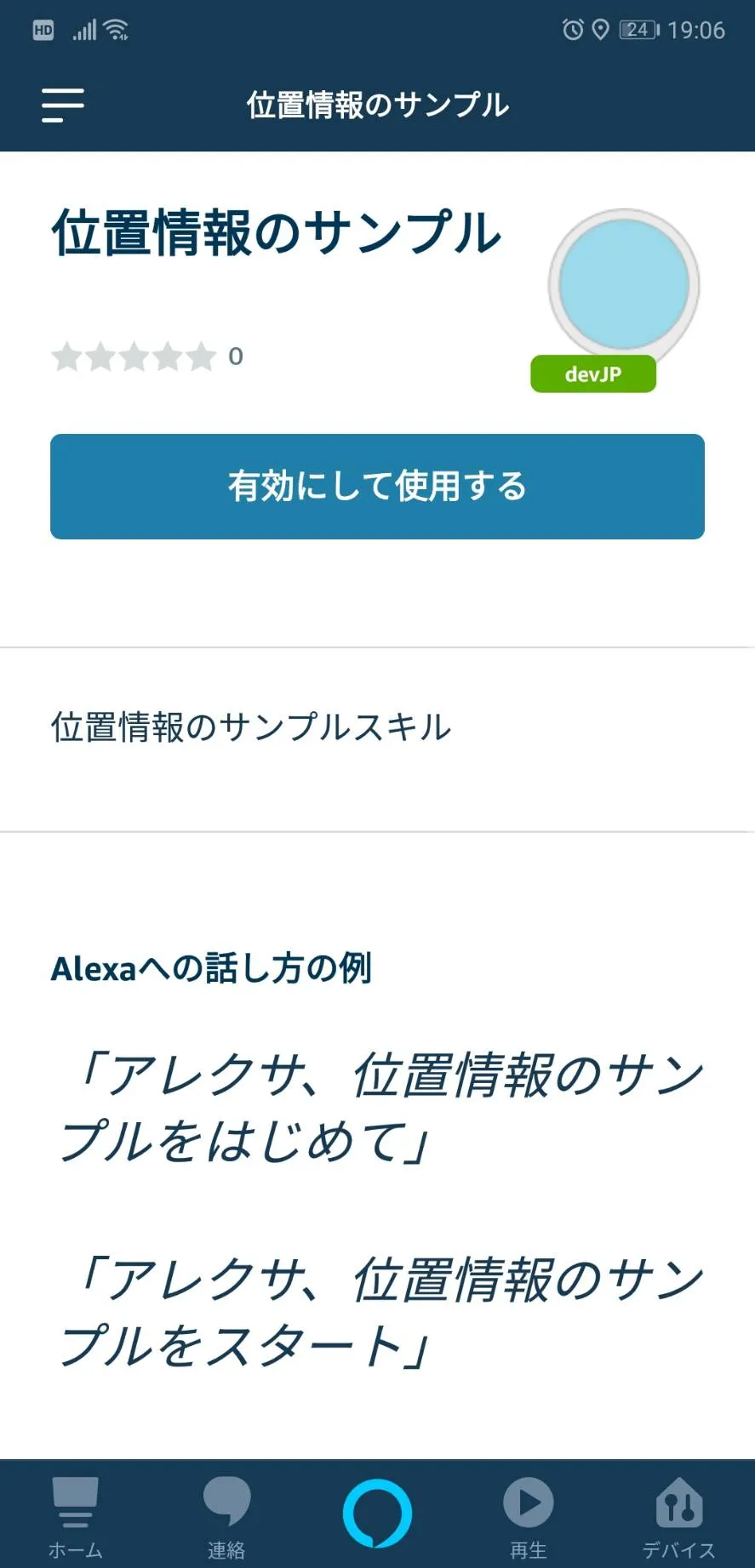This screenshot has height=1568, width=755.
Task: Open the hamburger drawer menu
Action: point(63,105)
